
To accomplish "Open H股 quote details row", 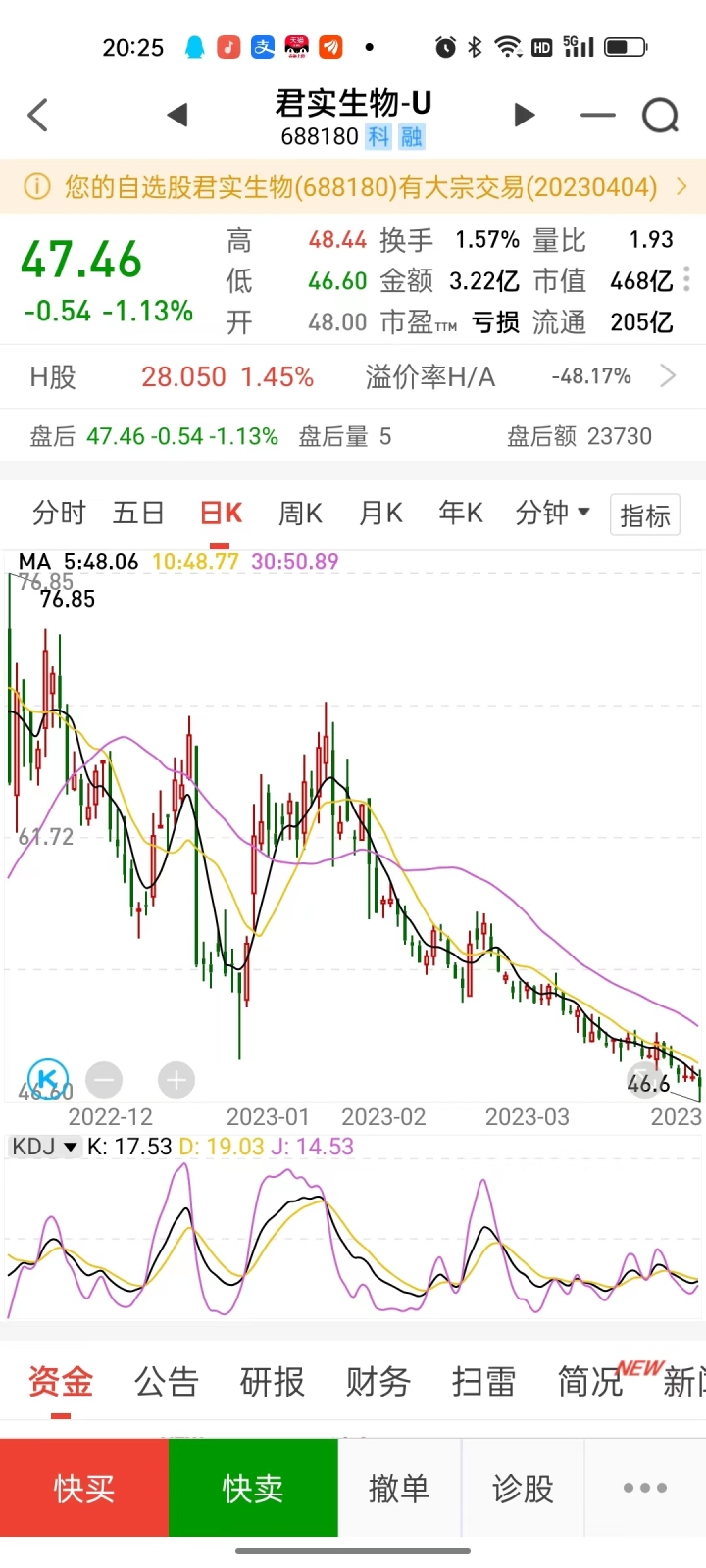I will click(x=353, y=376).
